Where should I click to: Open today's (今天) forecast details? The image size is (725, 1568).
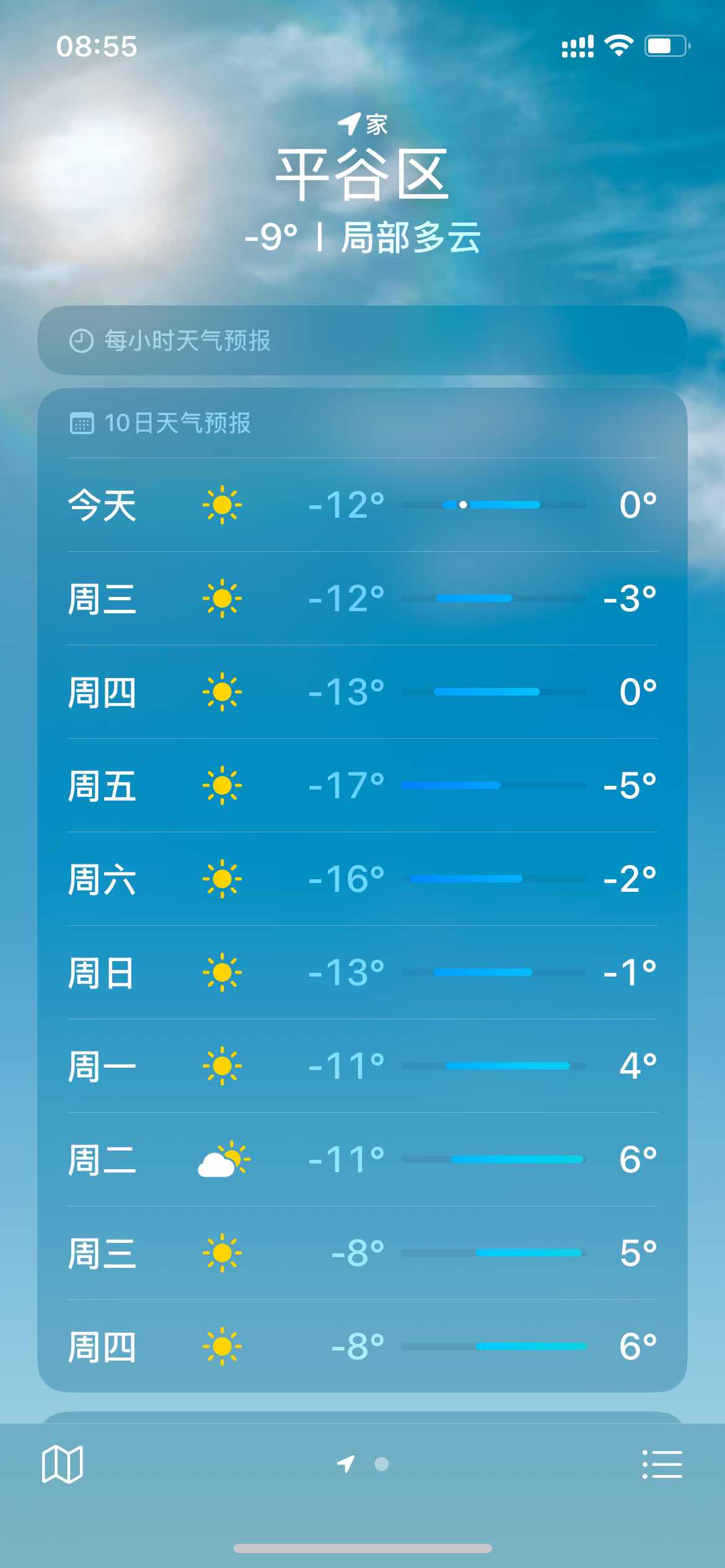pyautogui.click(x=362, y=505)
